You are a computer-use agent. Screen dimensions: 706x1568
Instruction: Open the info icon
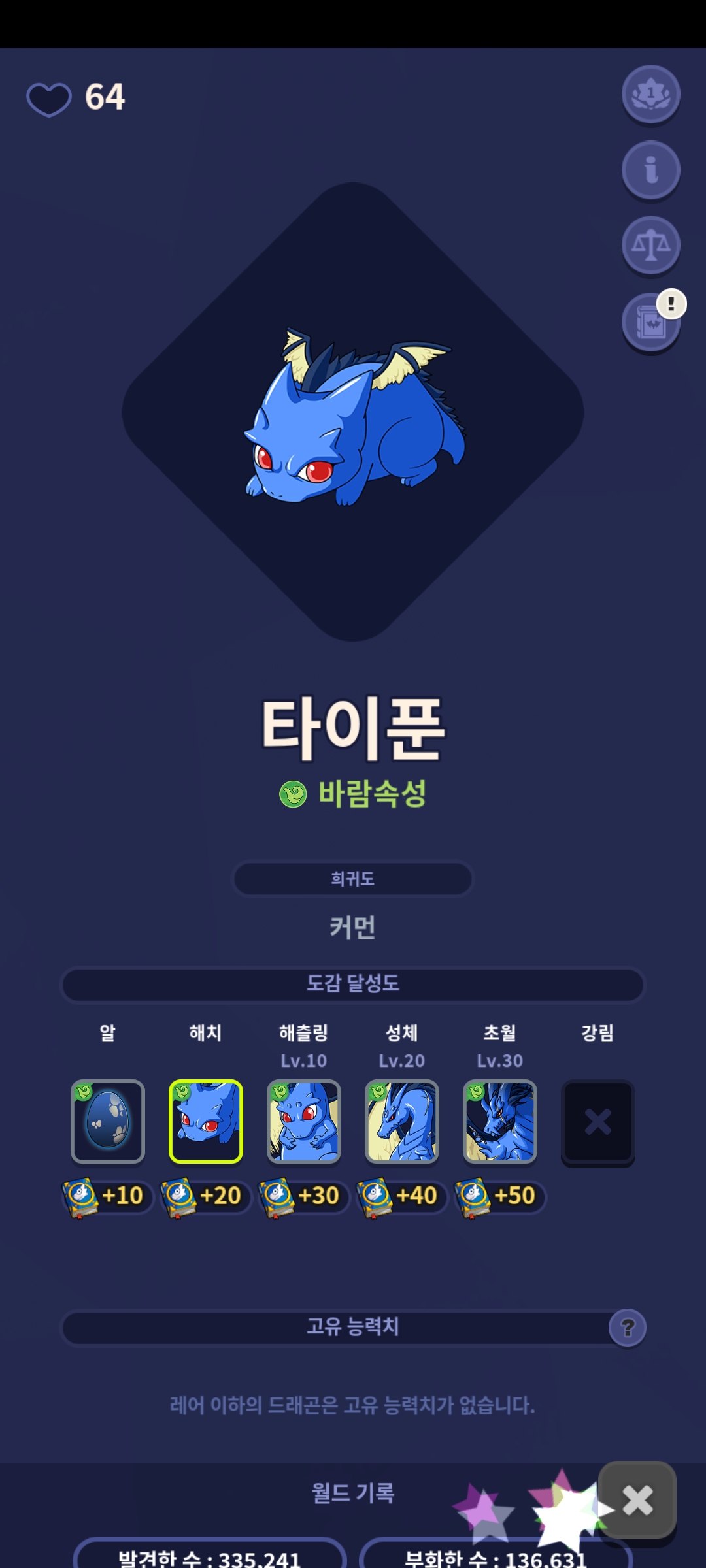point(650,170)
